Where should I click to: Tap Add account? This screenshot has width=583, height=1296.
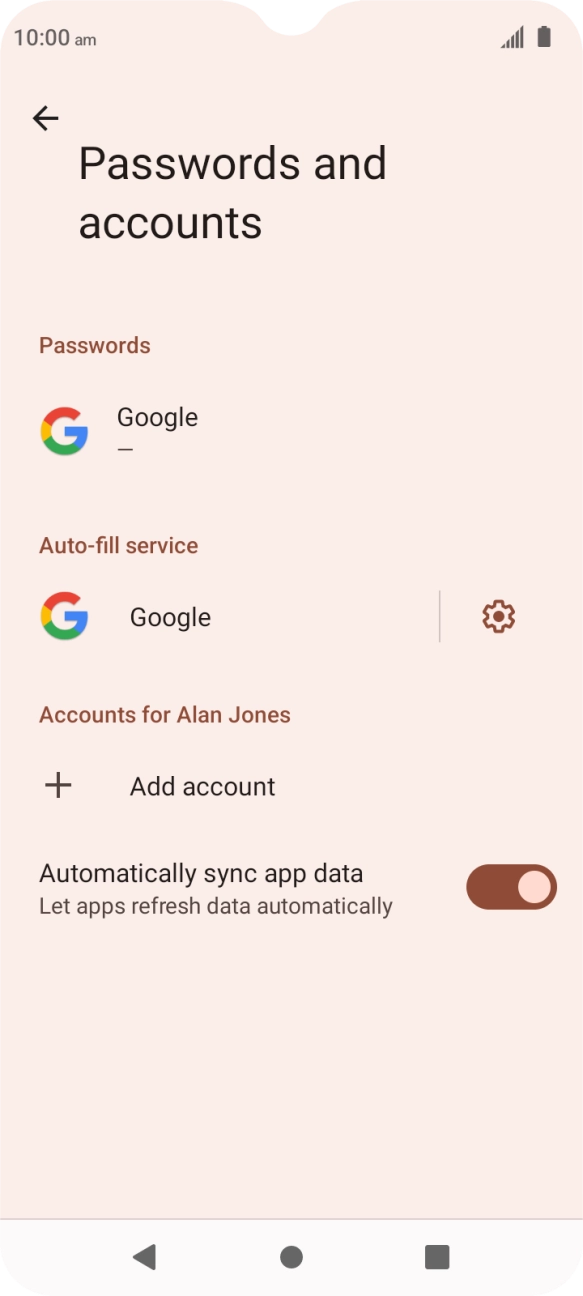(291, 786)
